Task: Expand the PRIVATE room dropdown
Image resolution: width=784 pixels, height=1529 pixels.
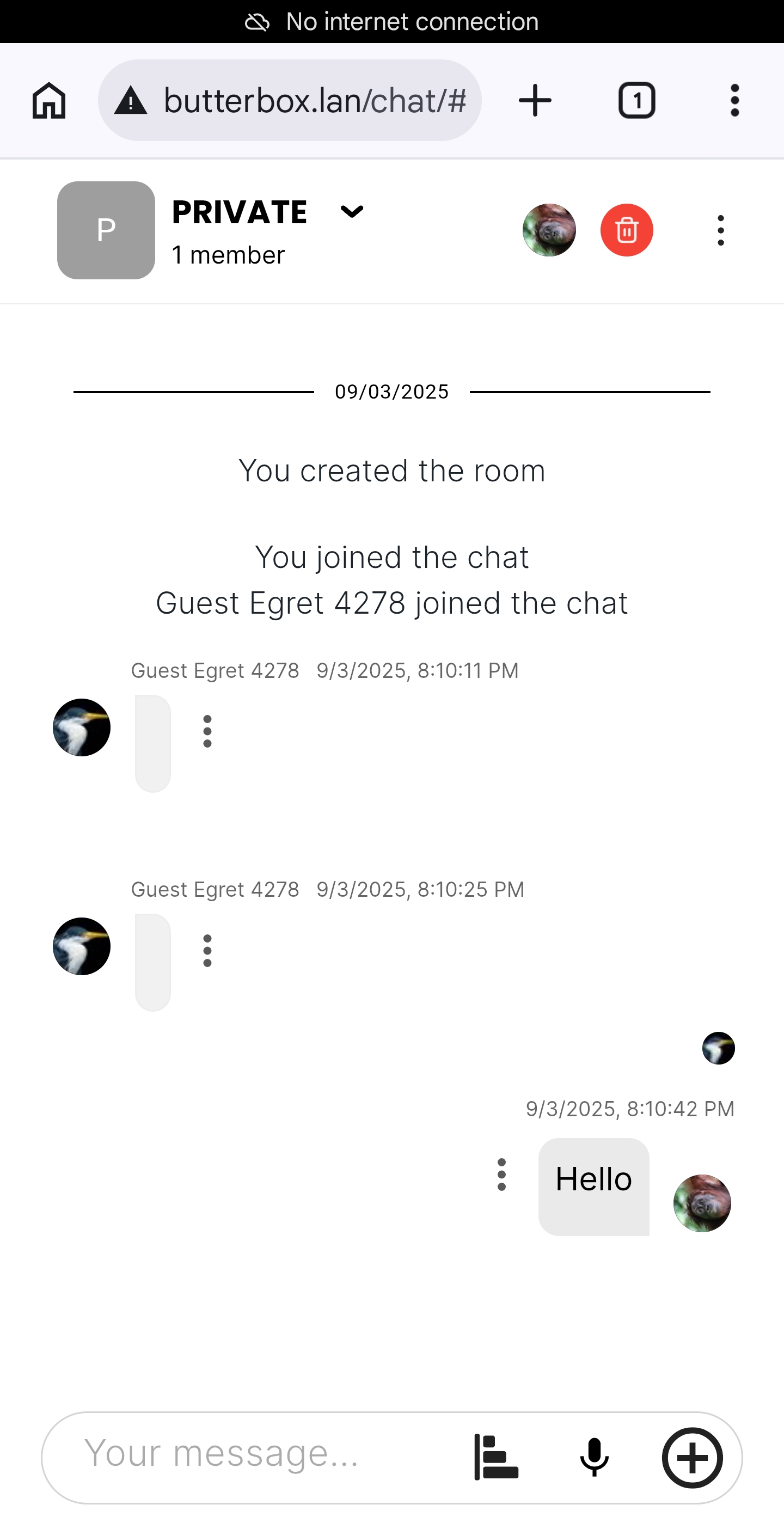Action: 351,212
